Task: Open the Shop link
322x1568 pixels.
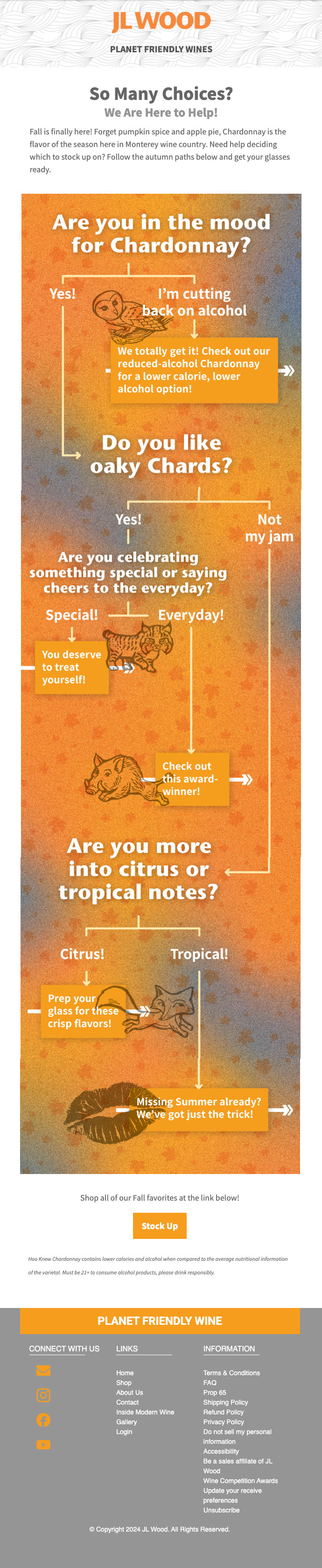Action: click(124, 1382)
